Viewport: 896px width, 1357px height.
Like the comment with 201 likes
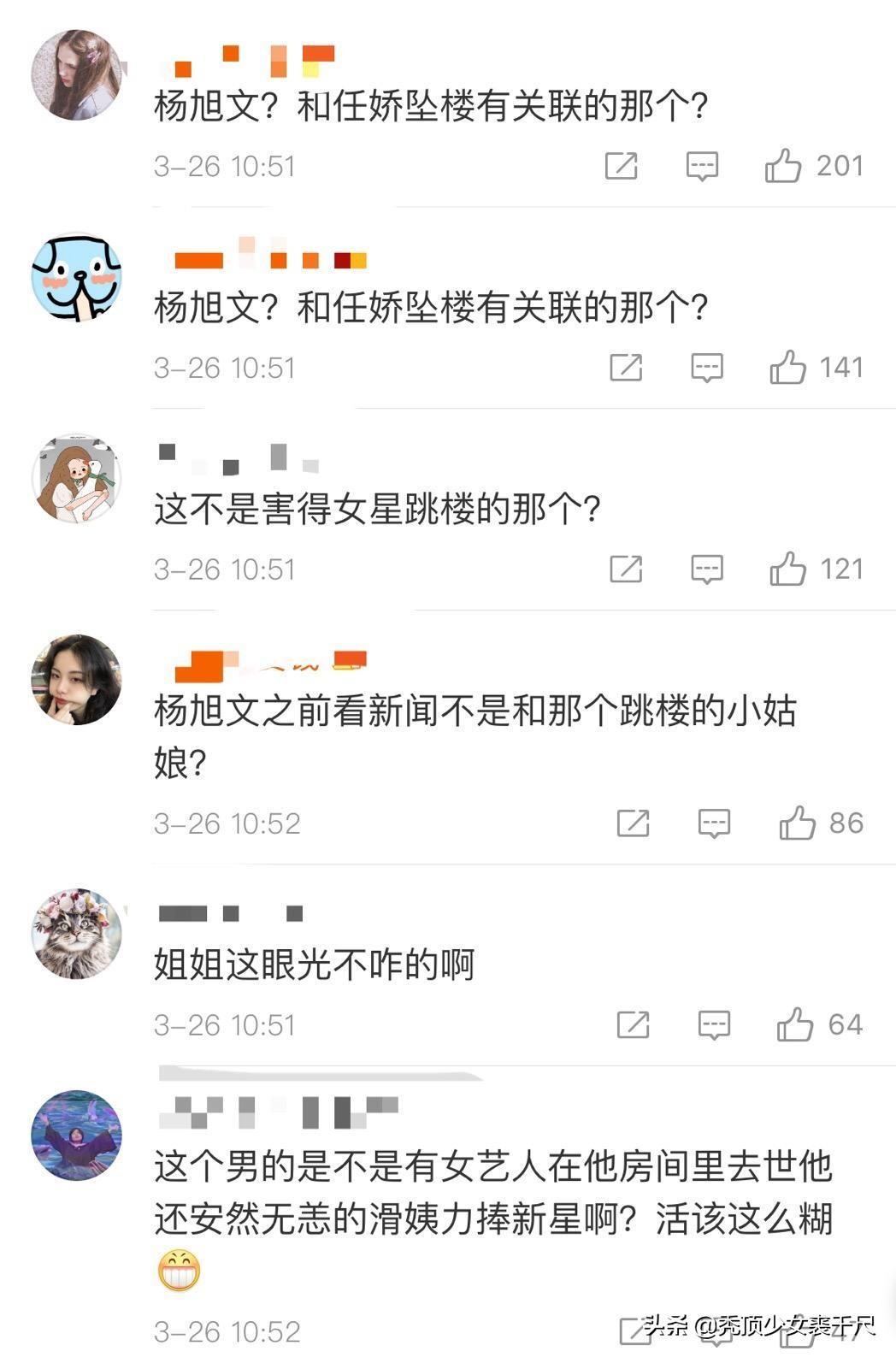coord(782,166)
